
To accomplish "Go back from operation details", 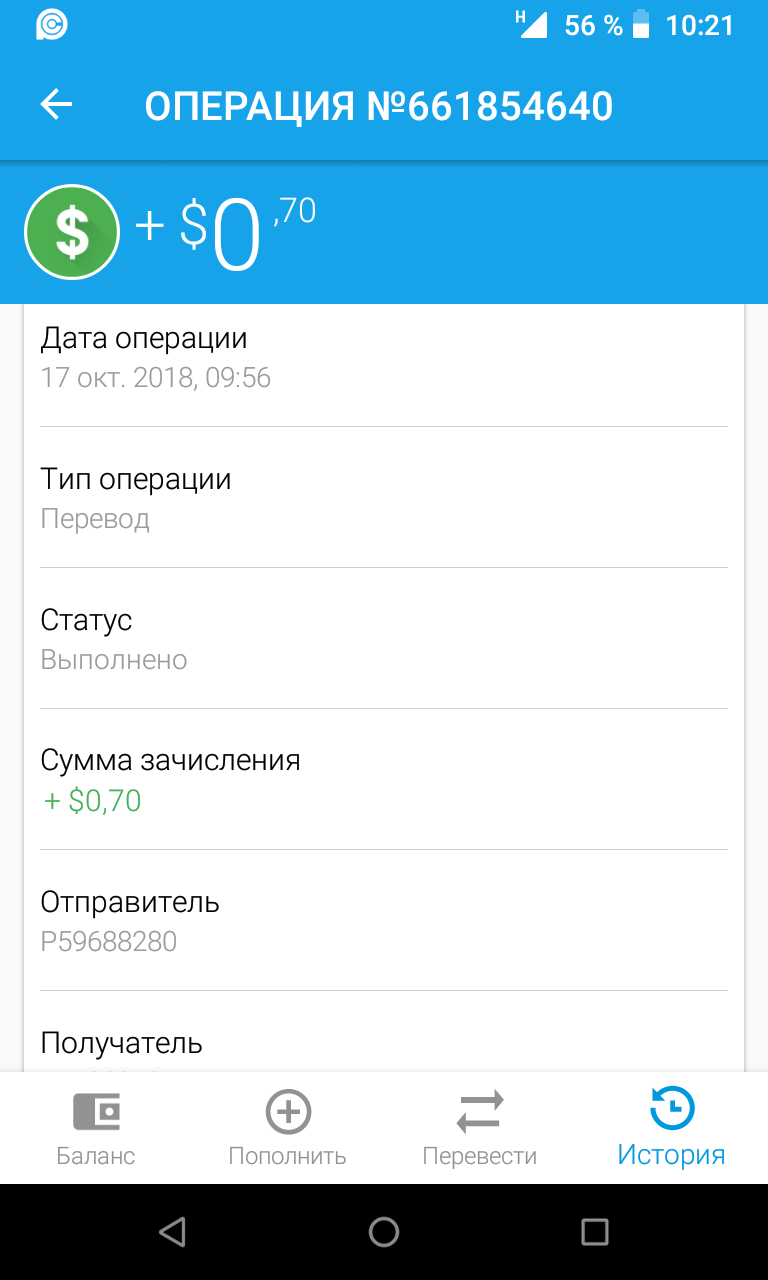I will click(x=57, y=105).
